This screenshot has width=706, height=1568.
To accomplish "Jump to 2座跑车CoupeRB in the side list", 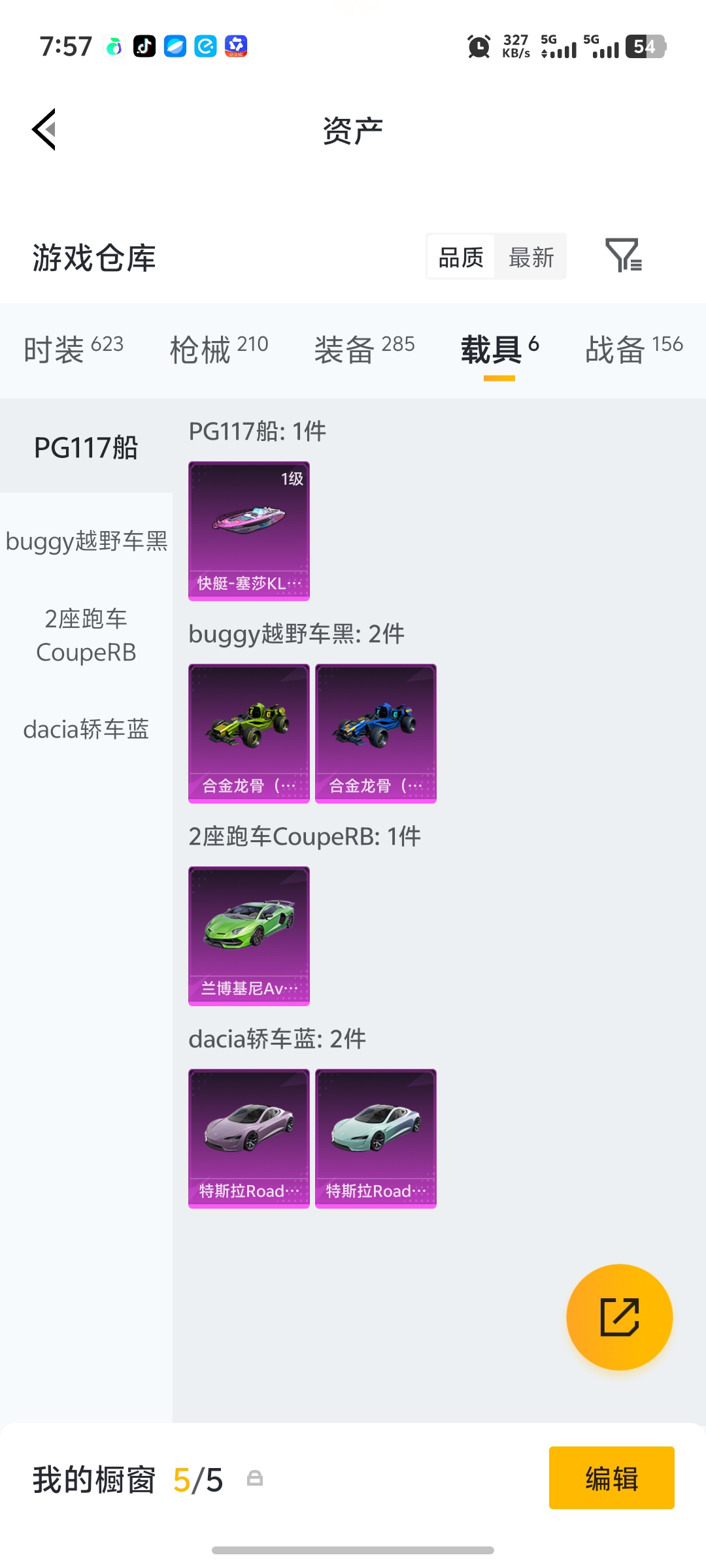I will point(86,635).
